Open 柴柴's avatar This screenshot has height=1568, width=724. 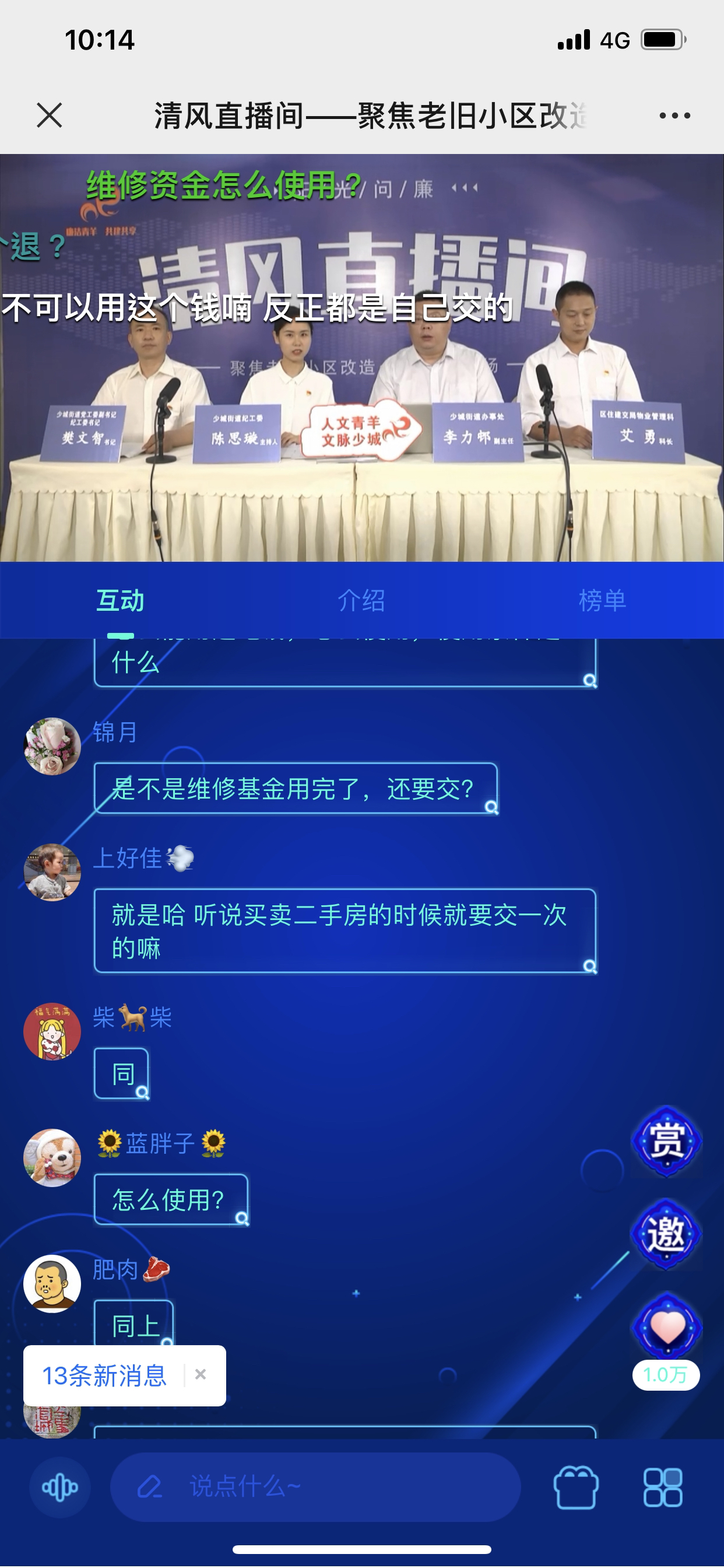pos(52,1032)
